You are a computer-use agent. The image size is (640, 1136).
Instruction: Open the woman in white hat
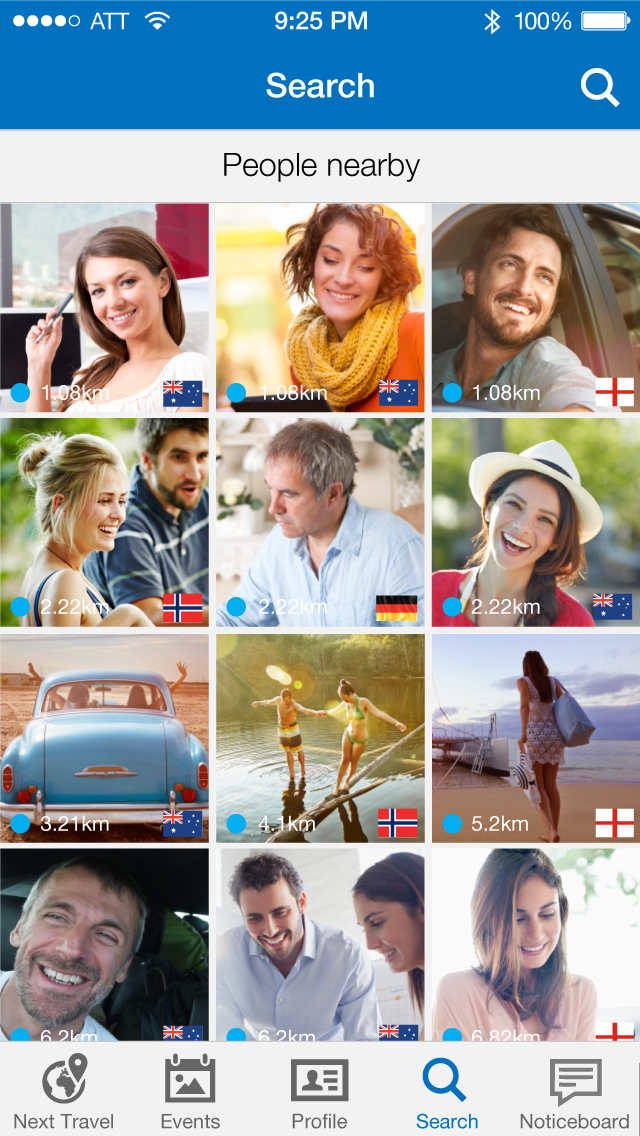(x=536, y=522)
